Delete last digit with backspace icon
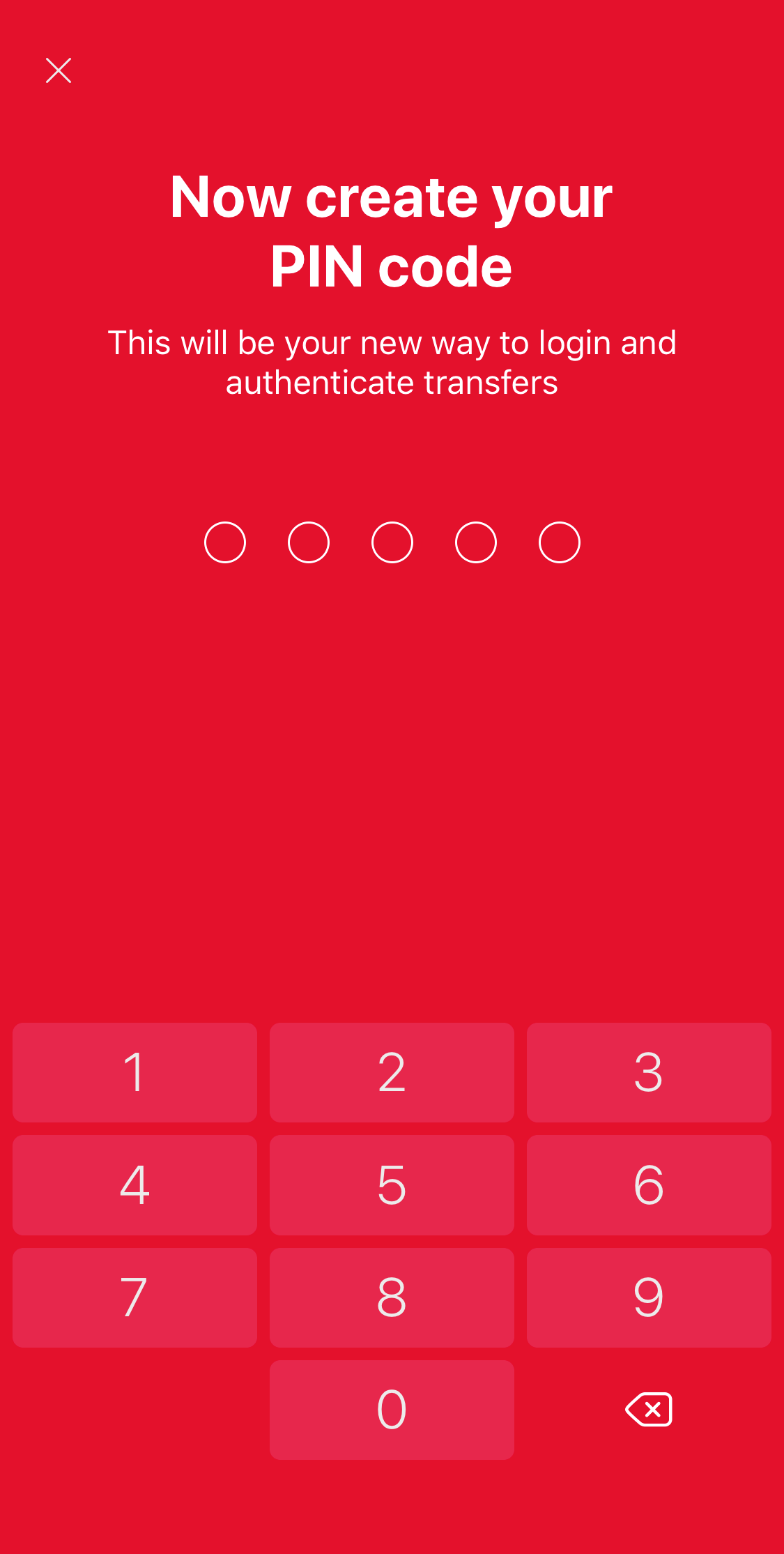The width and height of the screenshot is (784, 1554). click(x=649, y=1410)
